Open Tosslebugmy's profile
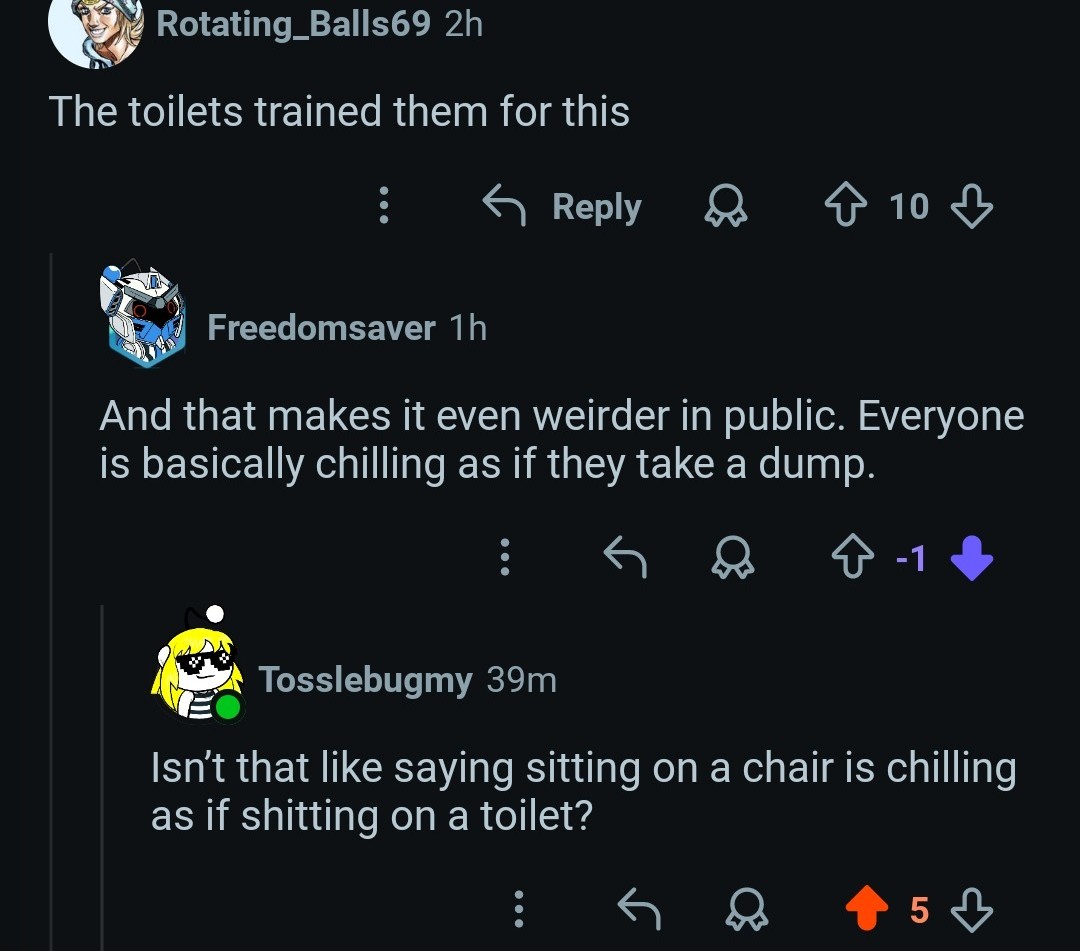Viewport: 1080px width, 951px height. 364,680
